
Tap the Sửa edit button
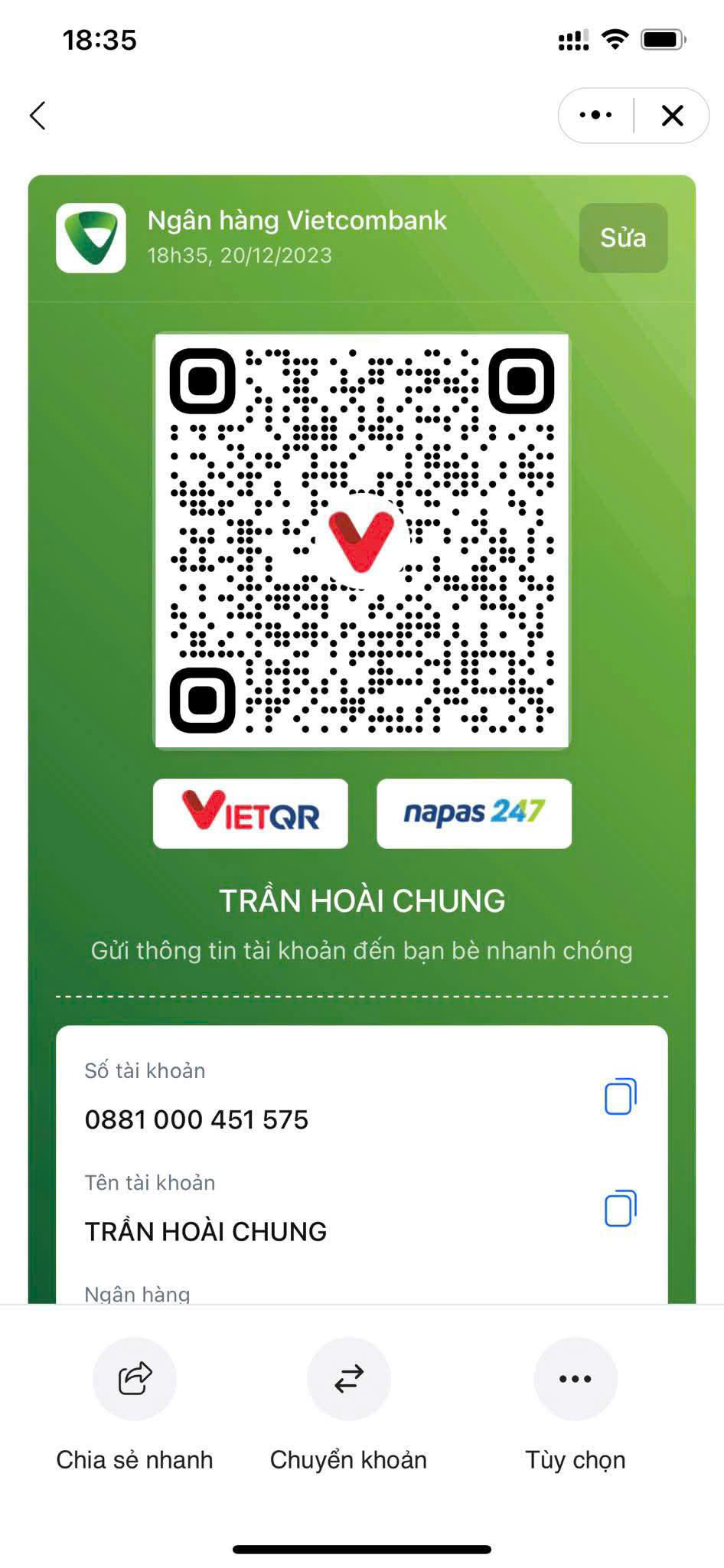pyautogui.click(x=623, y=238)
